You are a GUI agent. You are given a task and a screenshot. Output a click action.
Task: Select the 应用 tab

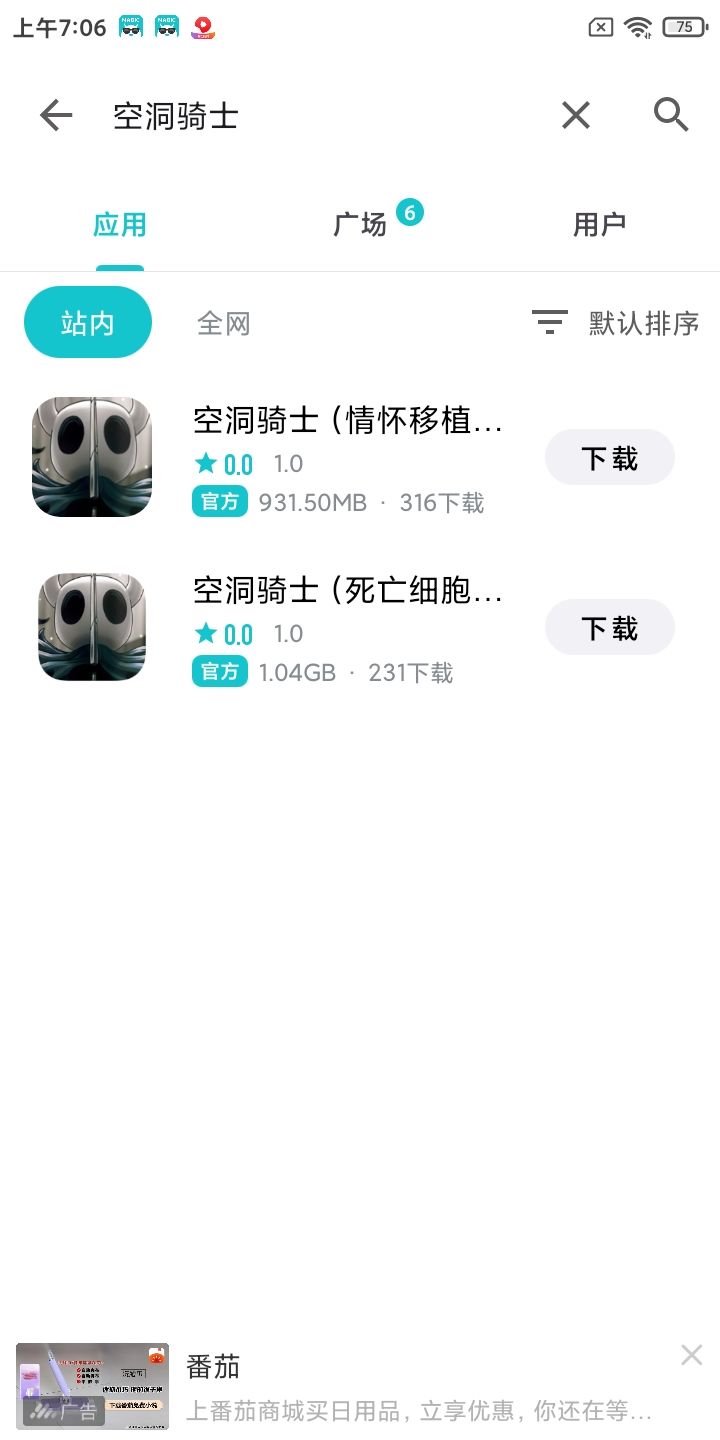tap(120, 225)
